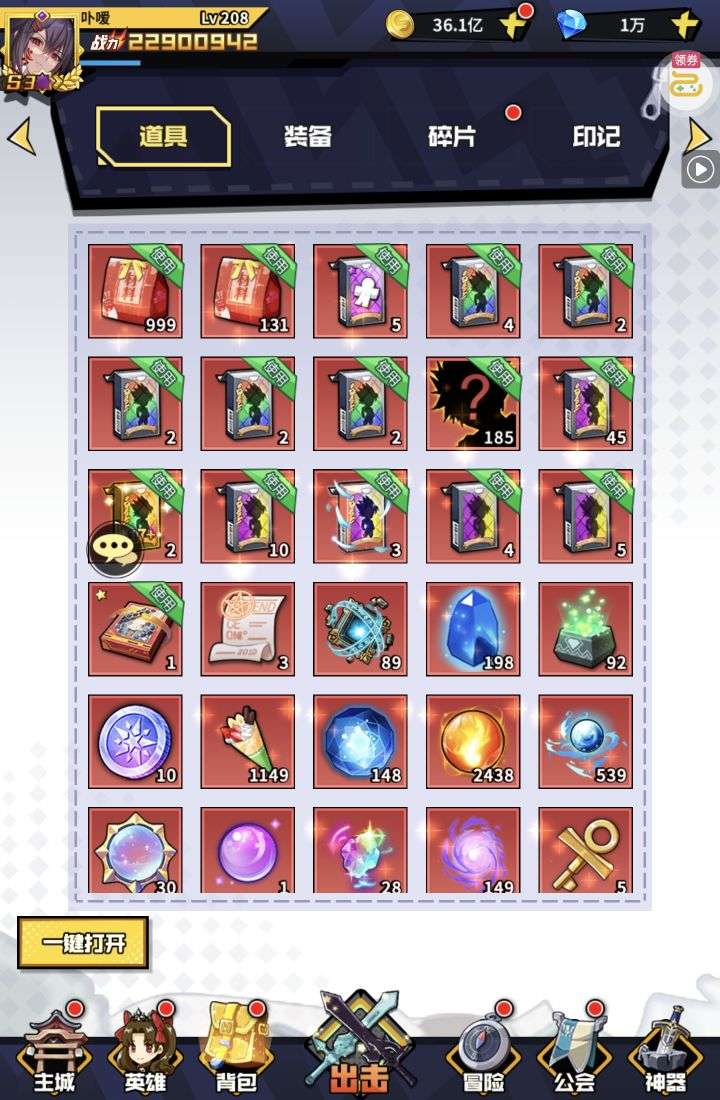Viewport: 720px width, 1100px height.
Task: Select the 道具 tab
Action: pos(164,137)
